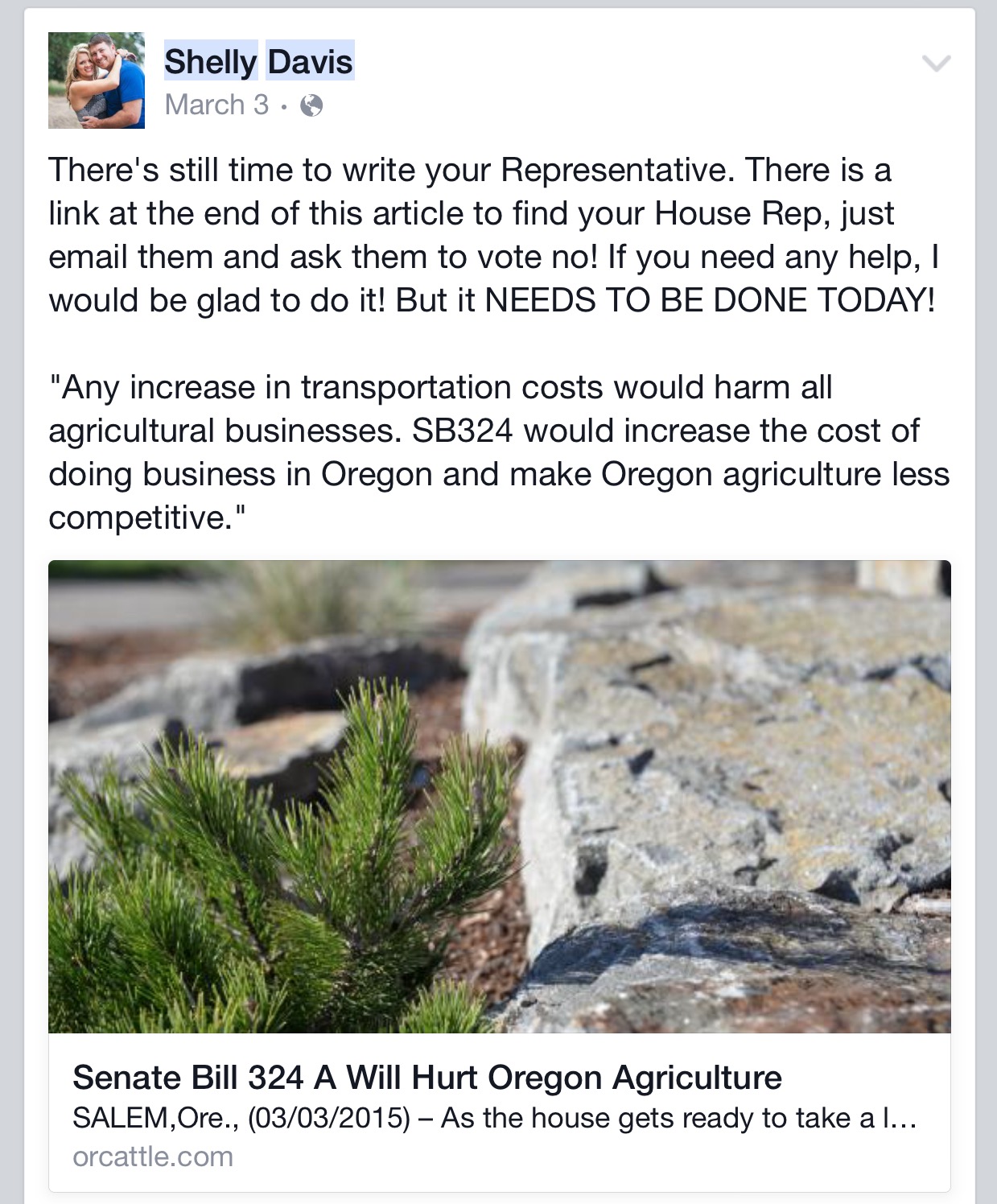997x1204 pixels.
Task: Tap the Shelly Davis name link
Action: 258,62
